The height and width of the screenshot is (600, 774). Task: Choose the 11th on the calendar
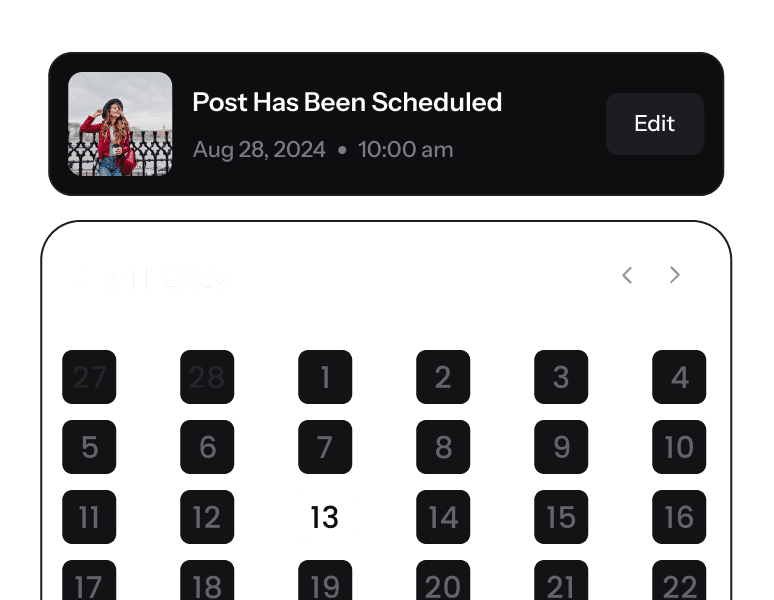click(x=89, y=517)
